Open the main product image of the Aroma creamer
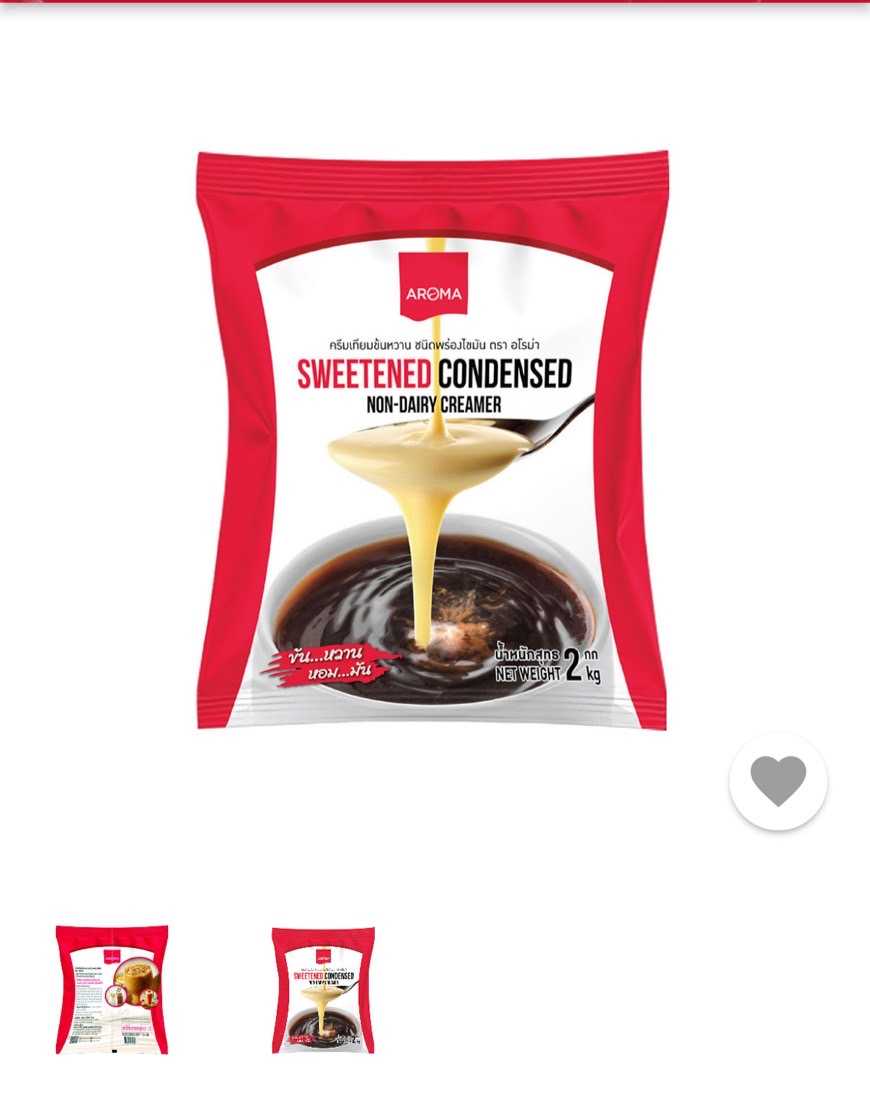Viewport: 870px width, 1114px height. (432, 440)
